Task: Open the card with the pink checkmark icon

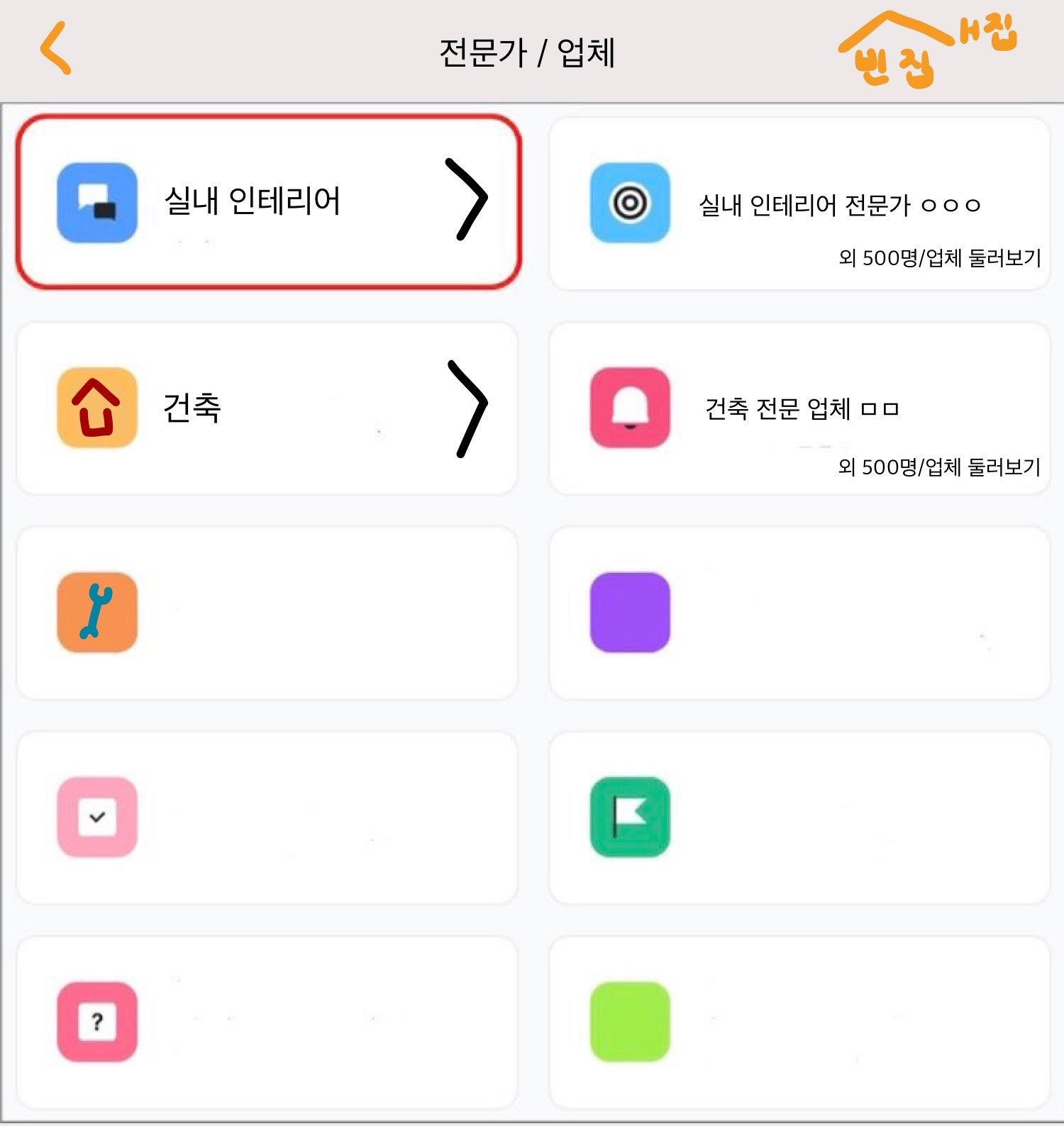Action: click(x=267, y=818)
